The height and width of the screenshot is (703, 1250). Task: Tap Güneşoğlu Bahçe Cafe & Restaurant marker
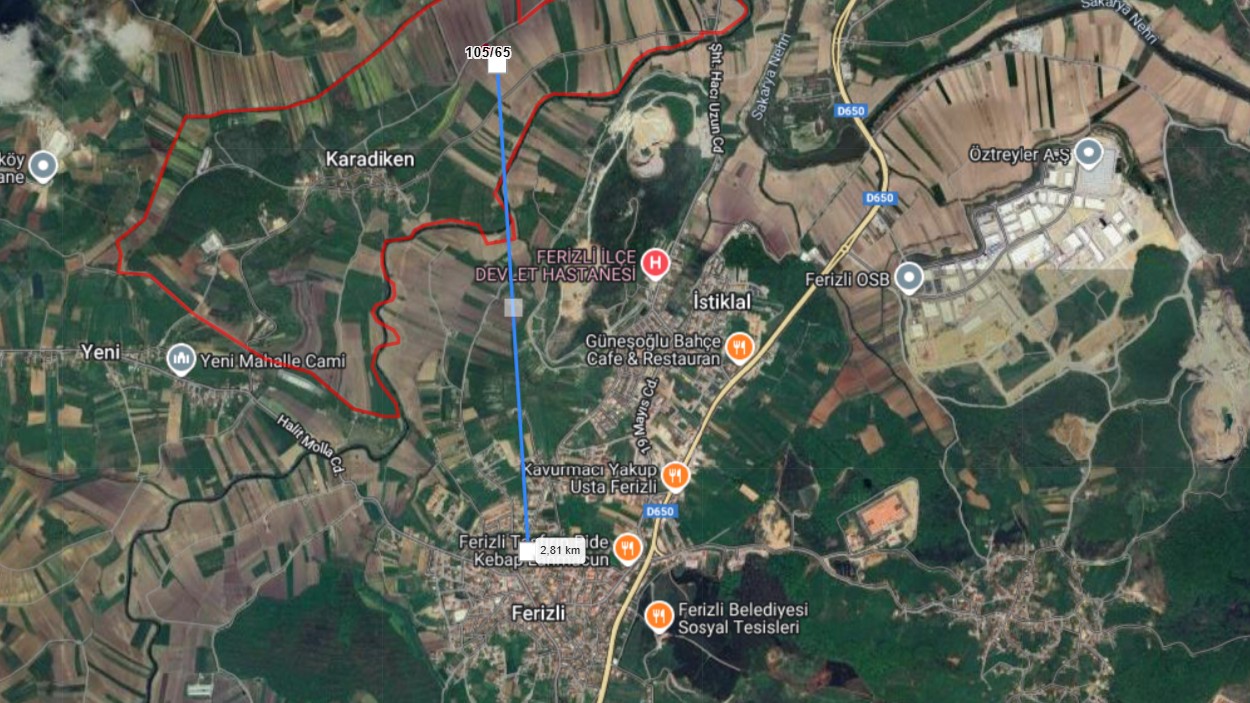(738, 347)
